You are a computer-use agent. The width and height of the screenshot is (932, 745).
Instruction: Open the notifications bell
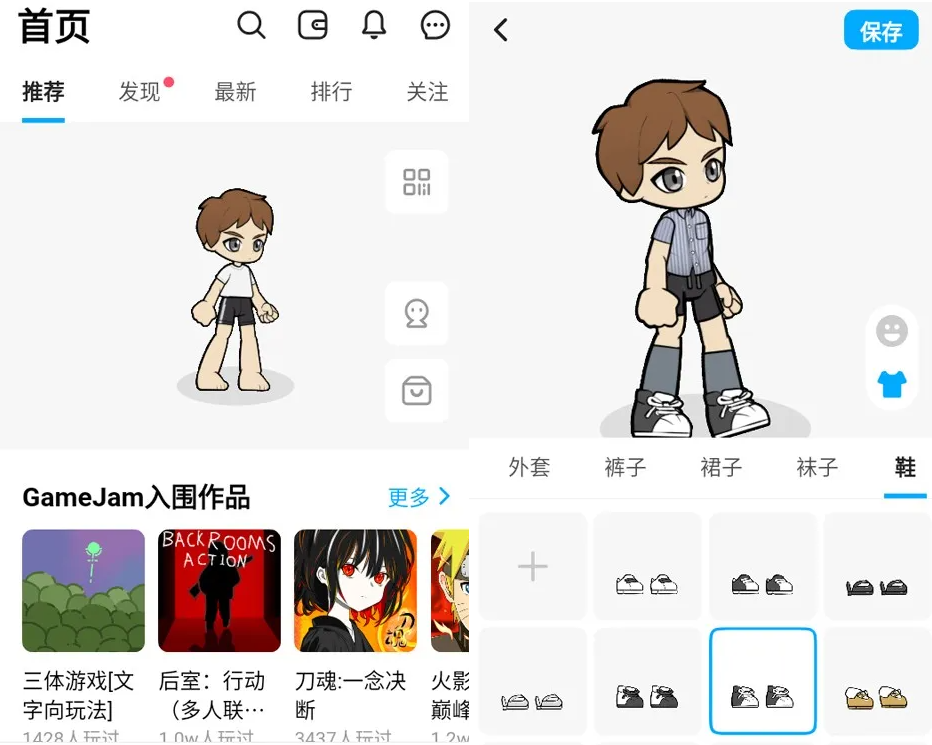[x=374, y=26]
